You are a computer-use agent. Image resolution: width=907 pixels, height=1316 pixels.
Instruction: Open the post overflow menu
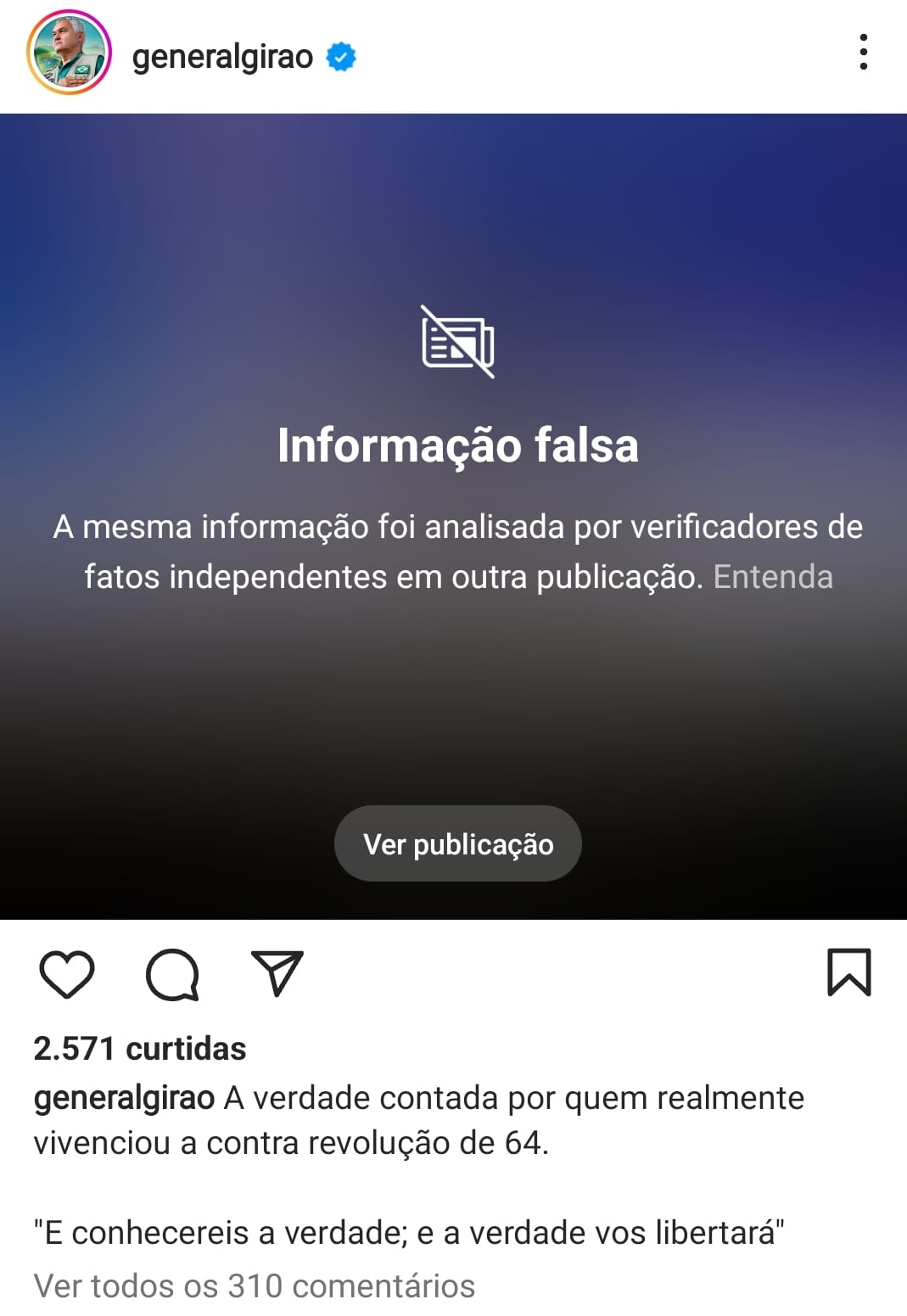[863, 53]
